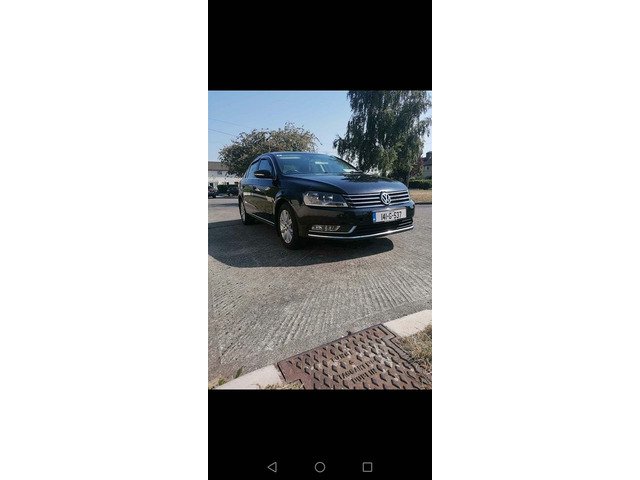Open recent apps from the navigation bar
Screen dimensions: 640x480
point(367,467)
